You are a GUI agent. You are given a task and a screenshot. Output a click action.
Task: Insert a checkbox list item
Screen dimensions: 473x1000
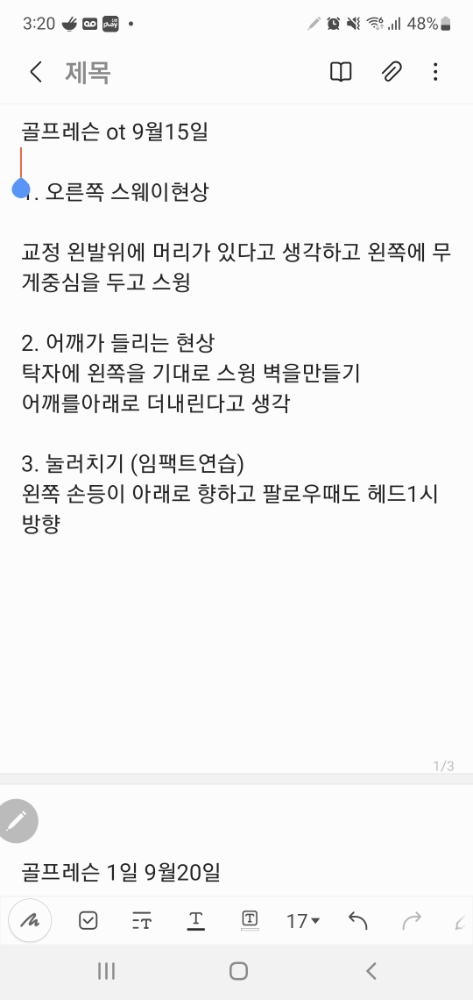click(x=88, y=920)
